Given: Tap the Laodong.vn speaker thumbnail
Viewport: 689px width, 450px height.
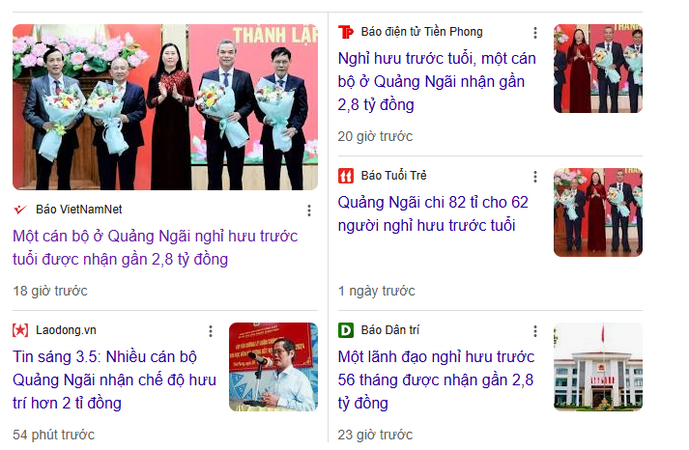Looking at the screenshot, I should pos(273,367).
